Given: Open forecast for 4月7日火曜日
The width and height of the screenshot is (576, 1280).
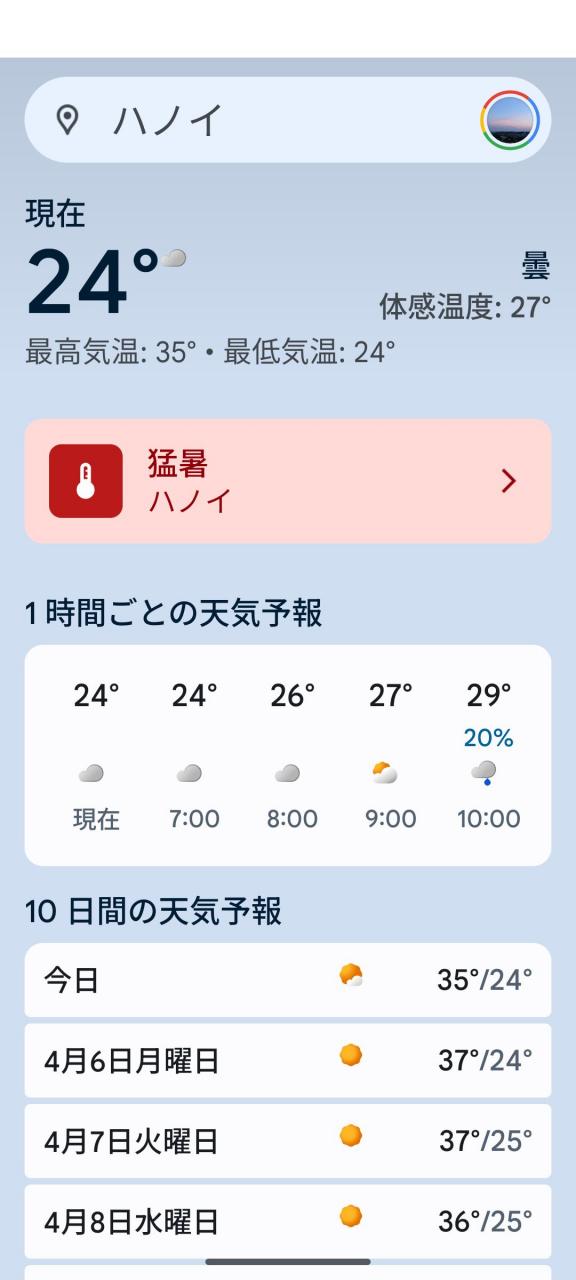Looking at the screenshot, I should click(x=288, y=1141).
